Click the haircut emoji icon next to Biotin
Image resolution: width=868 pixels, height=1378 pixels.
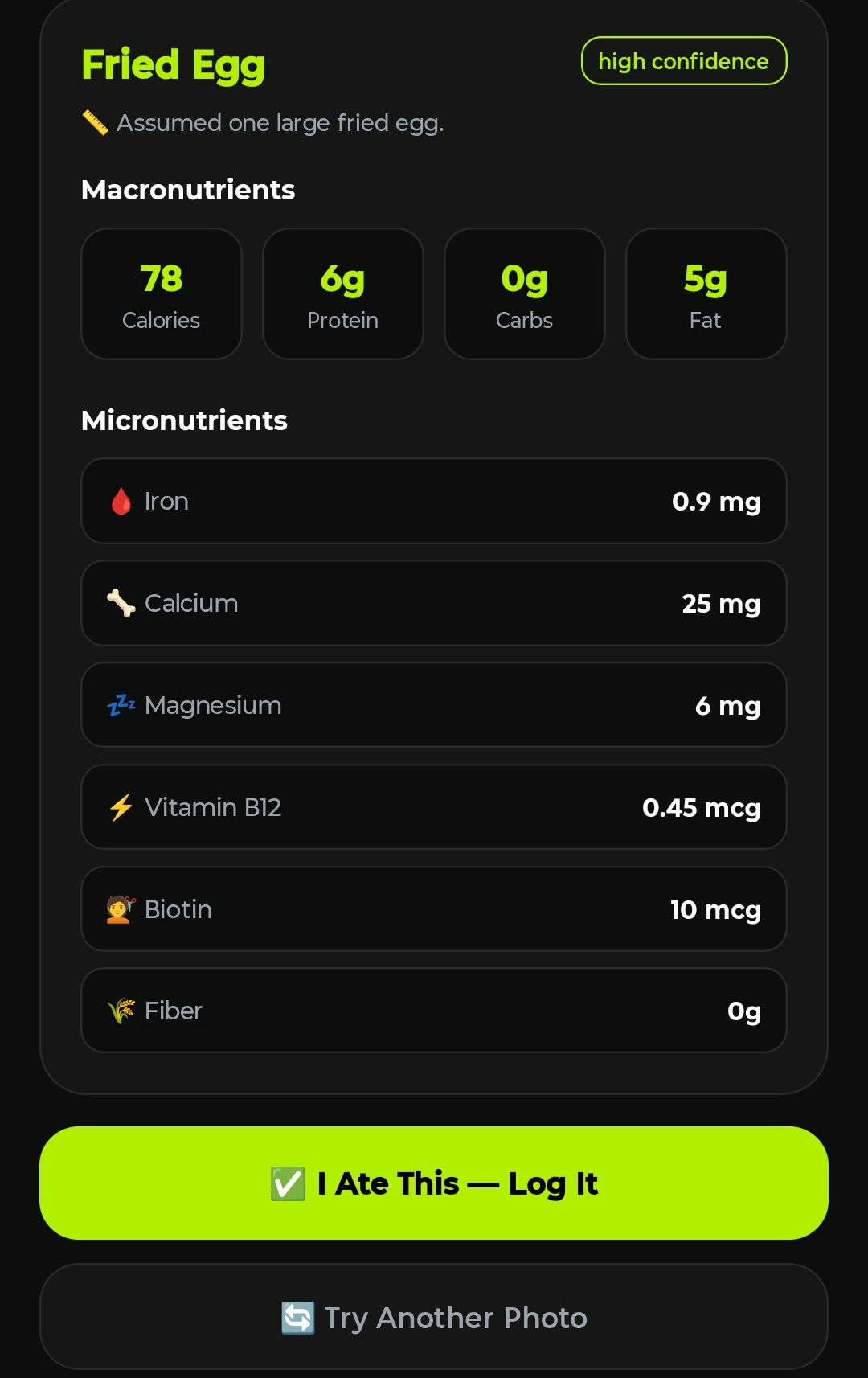coord(119,909)
